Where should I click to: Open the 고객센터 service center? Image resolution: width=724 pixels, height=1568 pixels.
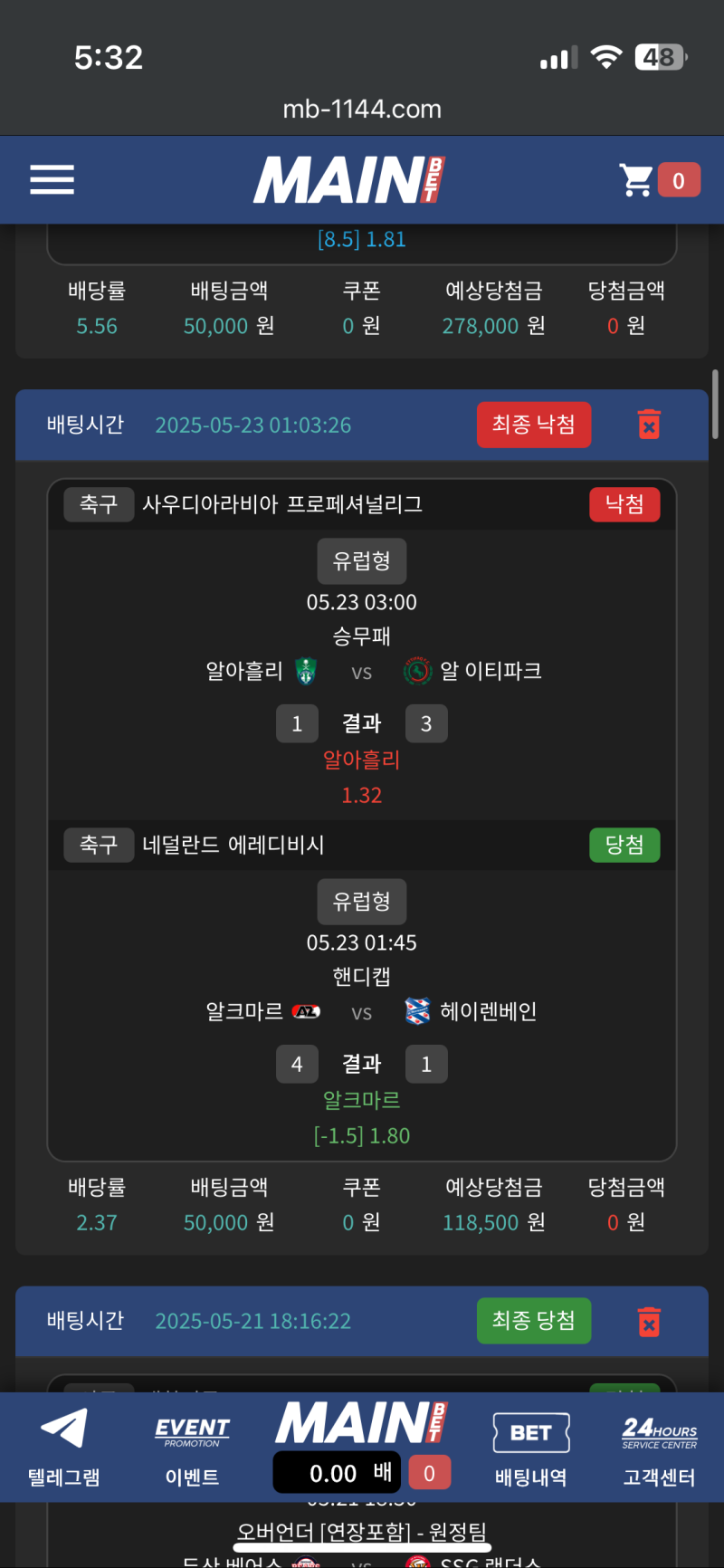click(659, 1447)
